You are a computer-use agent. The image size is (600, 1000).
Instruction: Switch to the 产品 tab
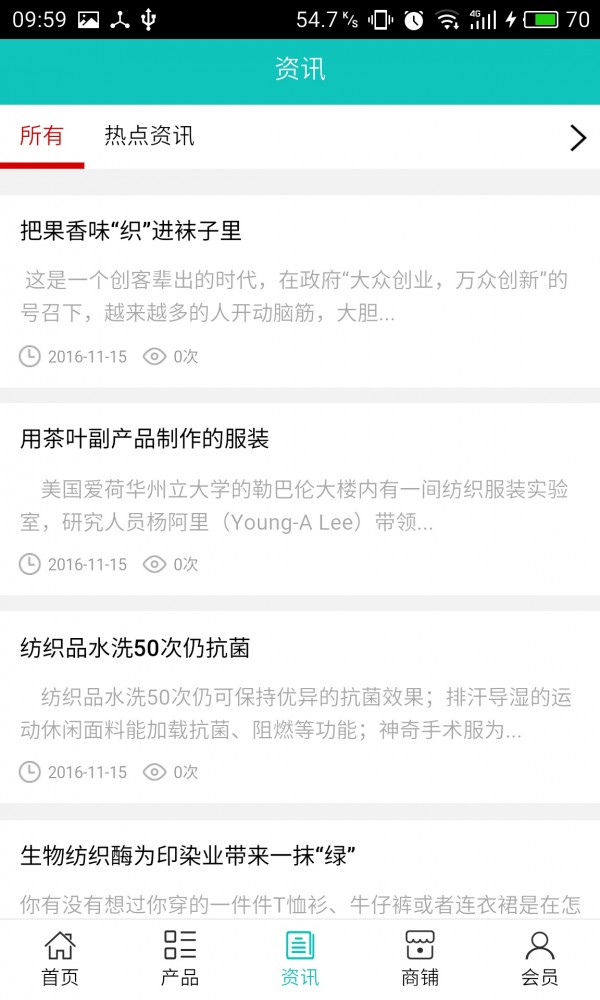click(180, 958)
